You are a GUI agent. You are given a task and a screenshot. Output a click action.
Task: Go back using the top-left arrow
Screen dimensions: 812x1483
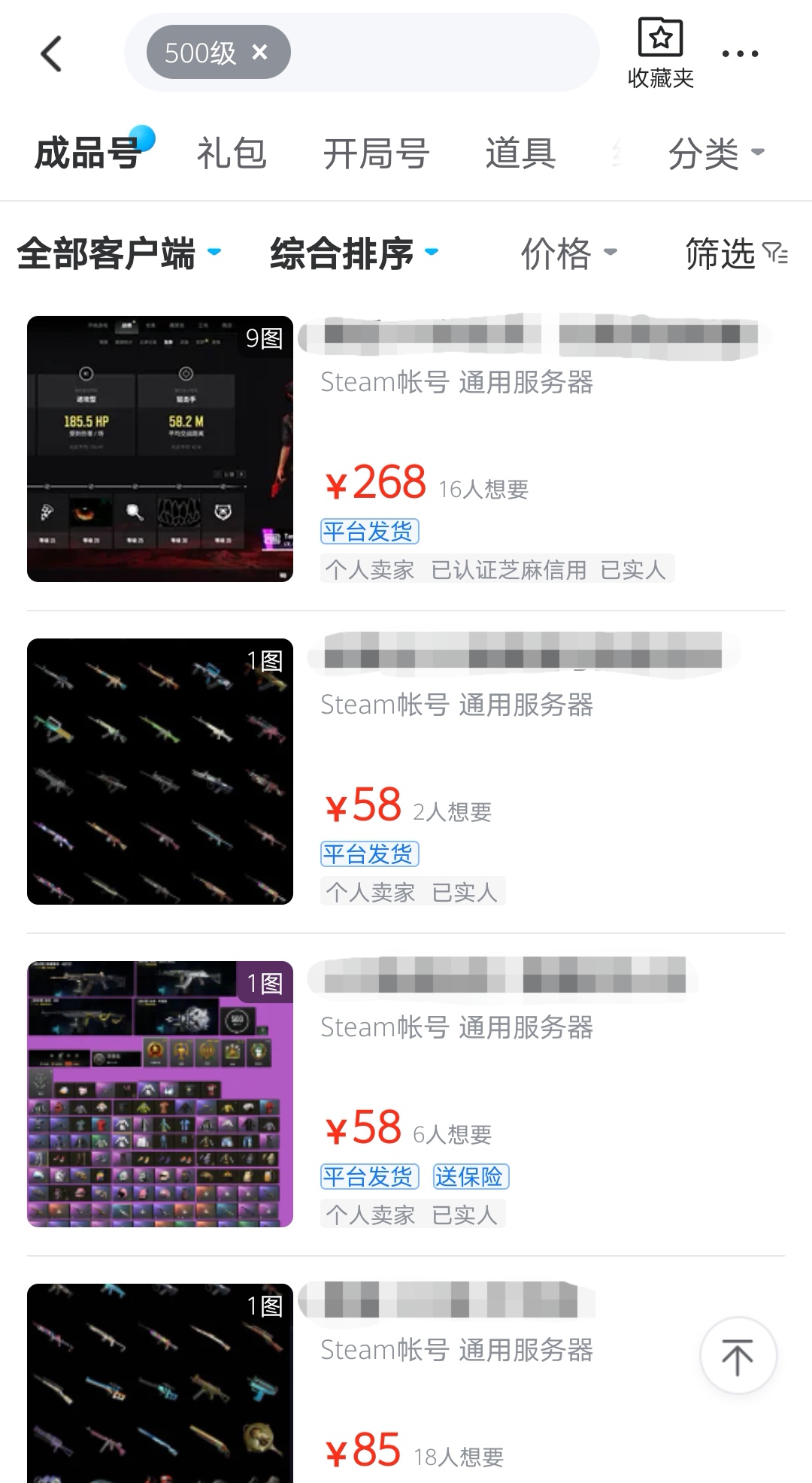click(51, 54)
